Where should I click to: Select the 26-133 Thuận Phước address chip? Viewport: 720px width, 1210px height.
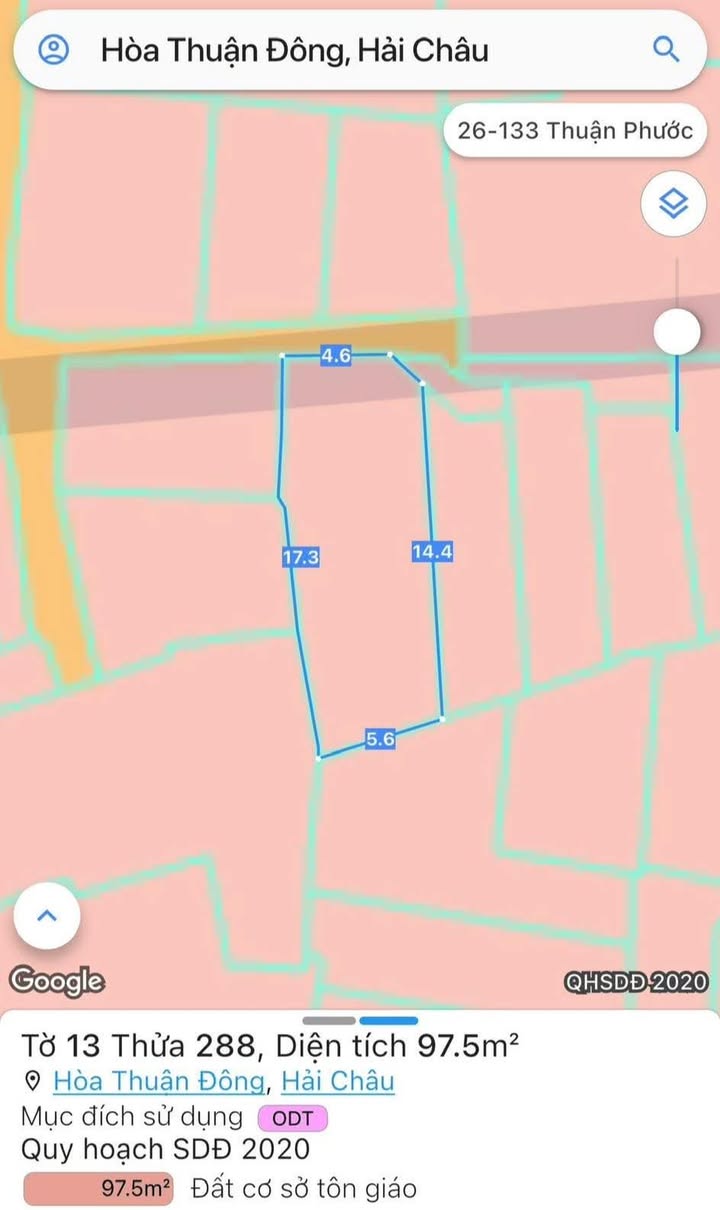tap(575, 131)
